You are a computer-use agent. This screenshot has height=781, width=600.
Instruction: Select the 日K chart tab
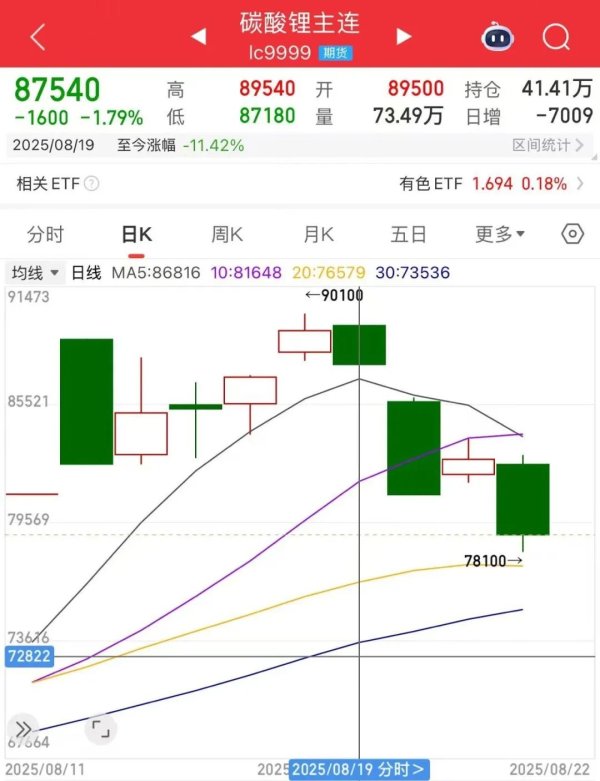coord(136,234)
